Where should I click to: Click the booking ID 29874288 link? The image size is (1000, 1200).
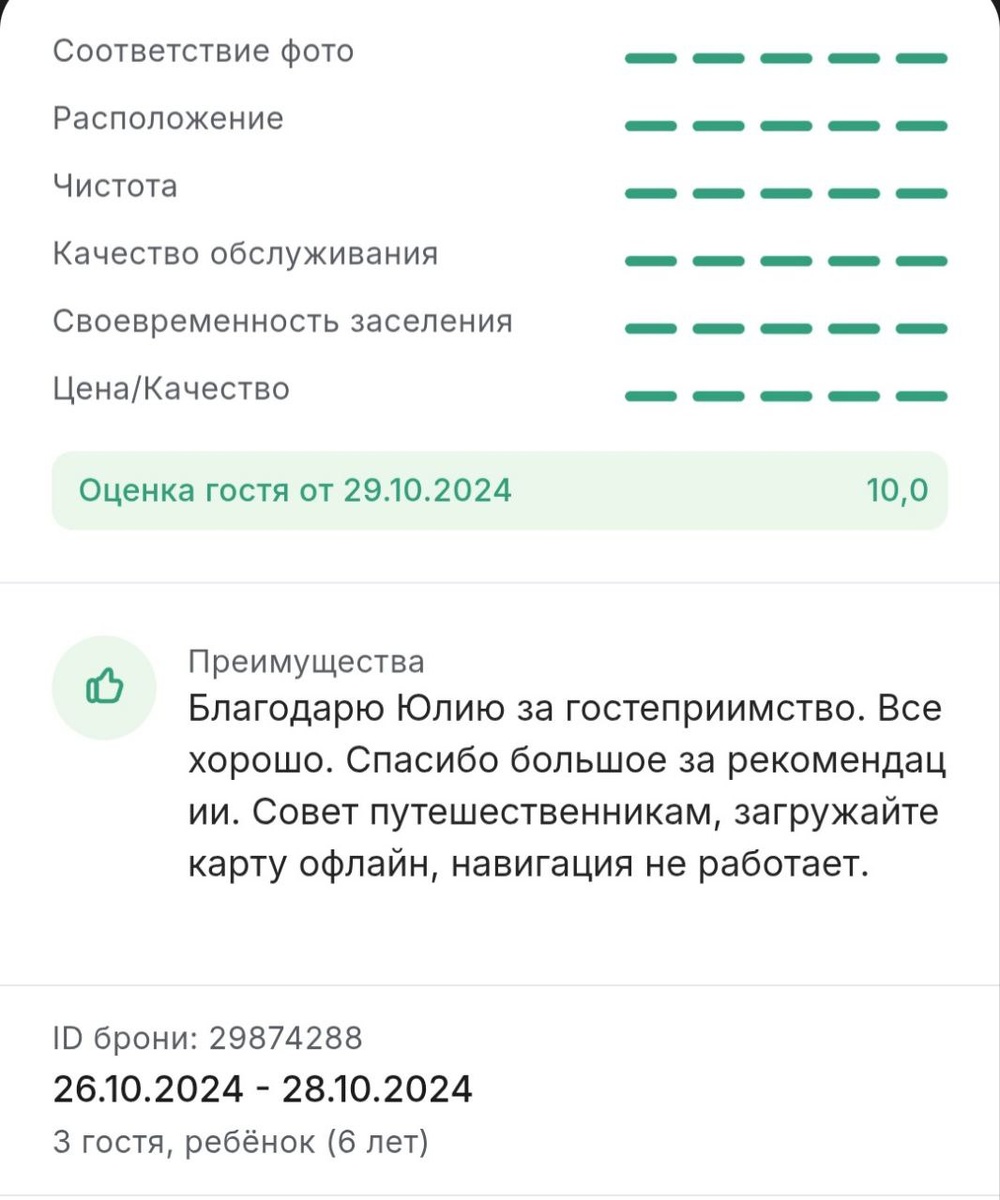coord(209,1038)
